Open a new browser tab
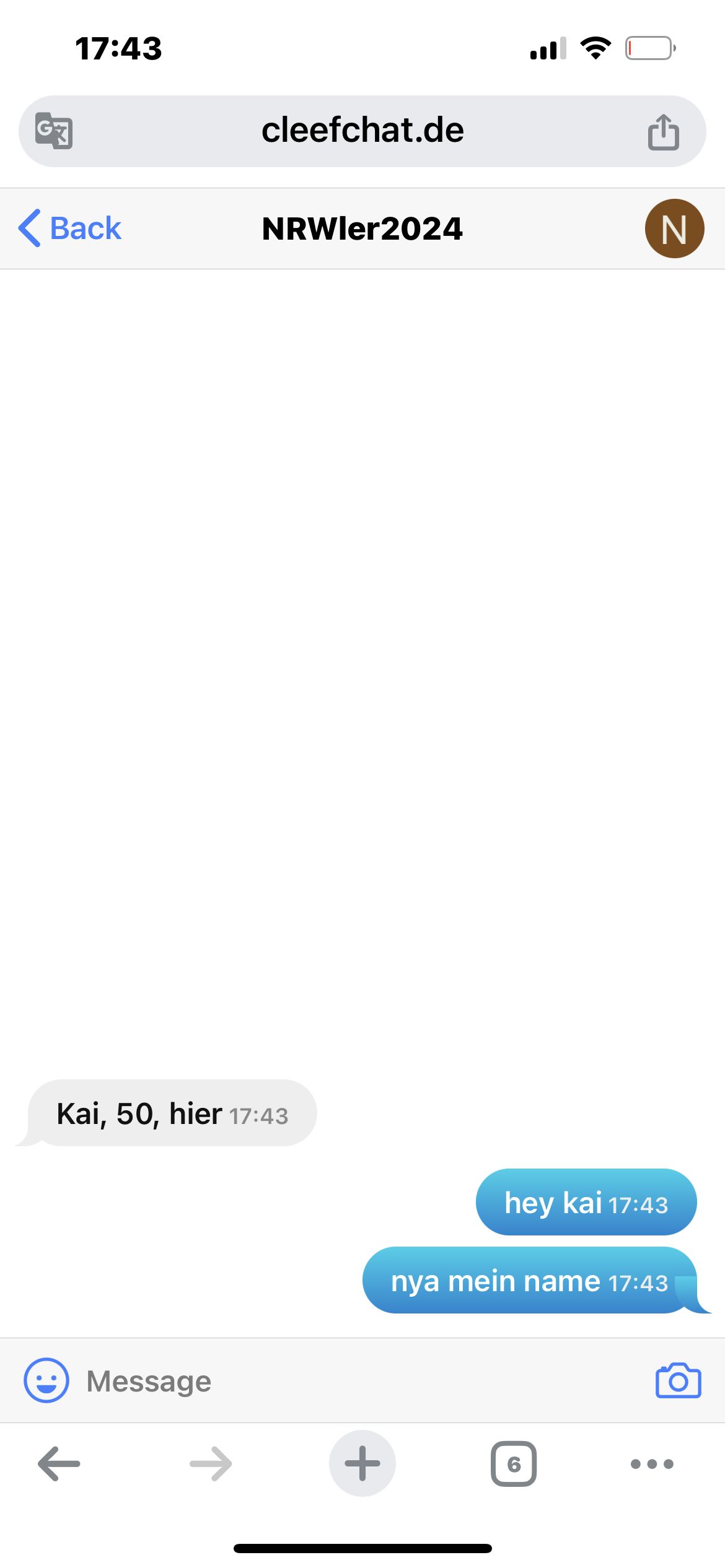Viewport: 725px width, 1568px height. pos(362,1464)
